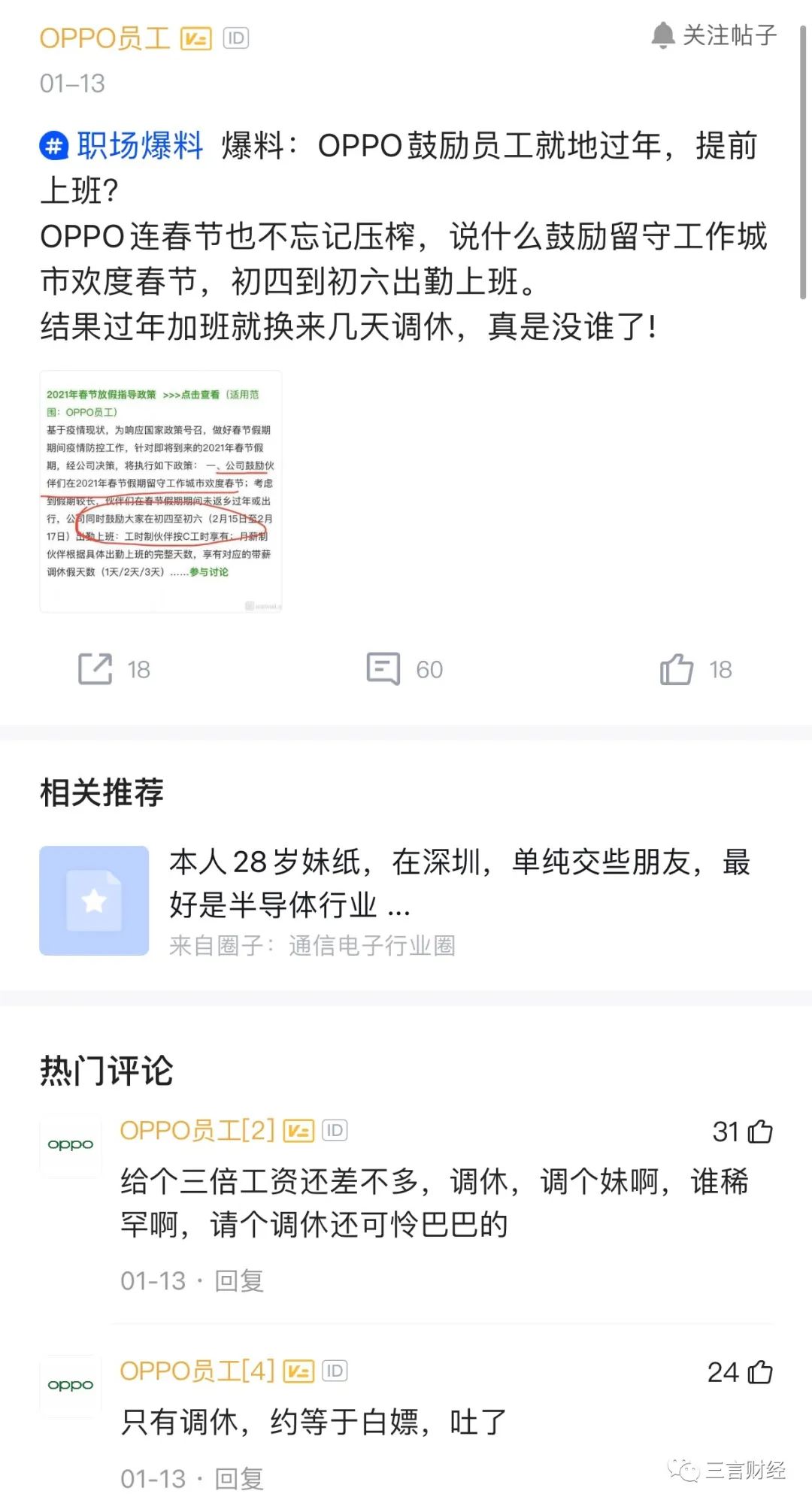Share the post via share icon

(x=95, y=668)
